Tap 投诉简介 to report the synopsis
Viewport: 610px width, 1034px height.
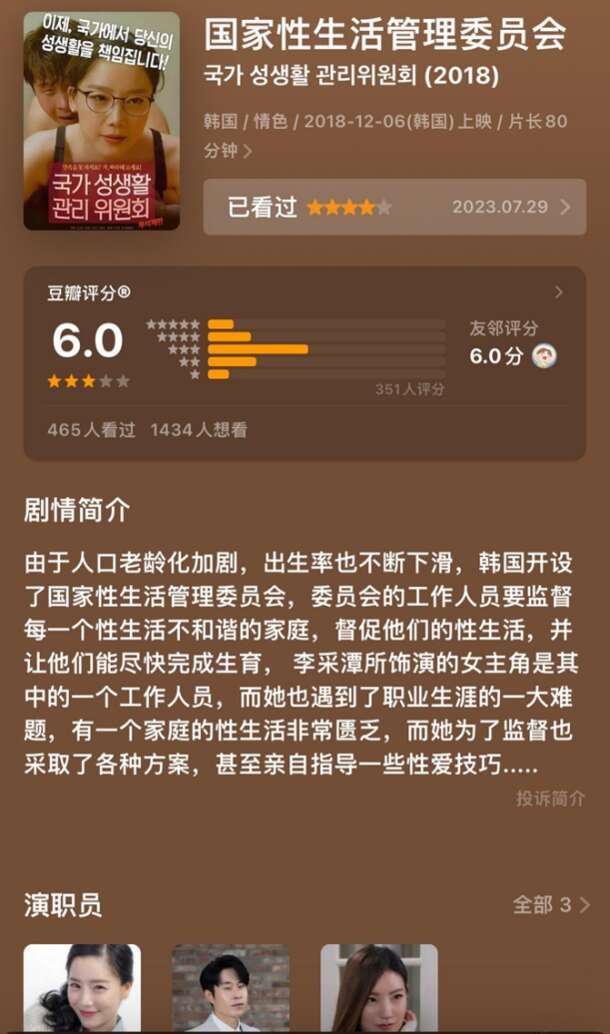(550, 798)
